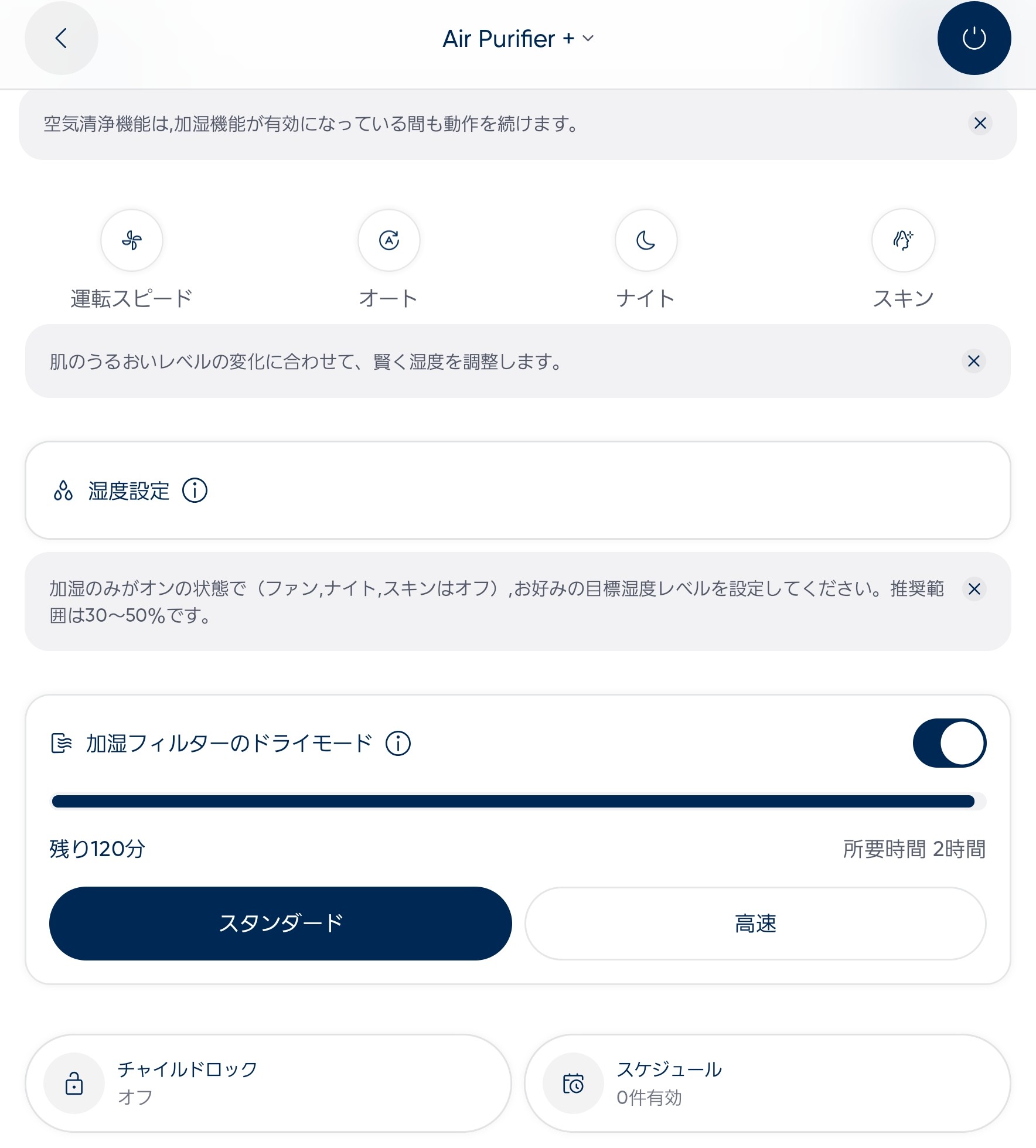
Task: Select the 運転スピード fan speed mode
Action: (132, 240)
